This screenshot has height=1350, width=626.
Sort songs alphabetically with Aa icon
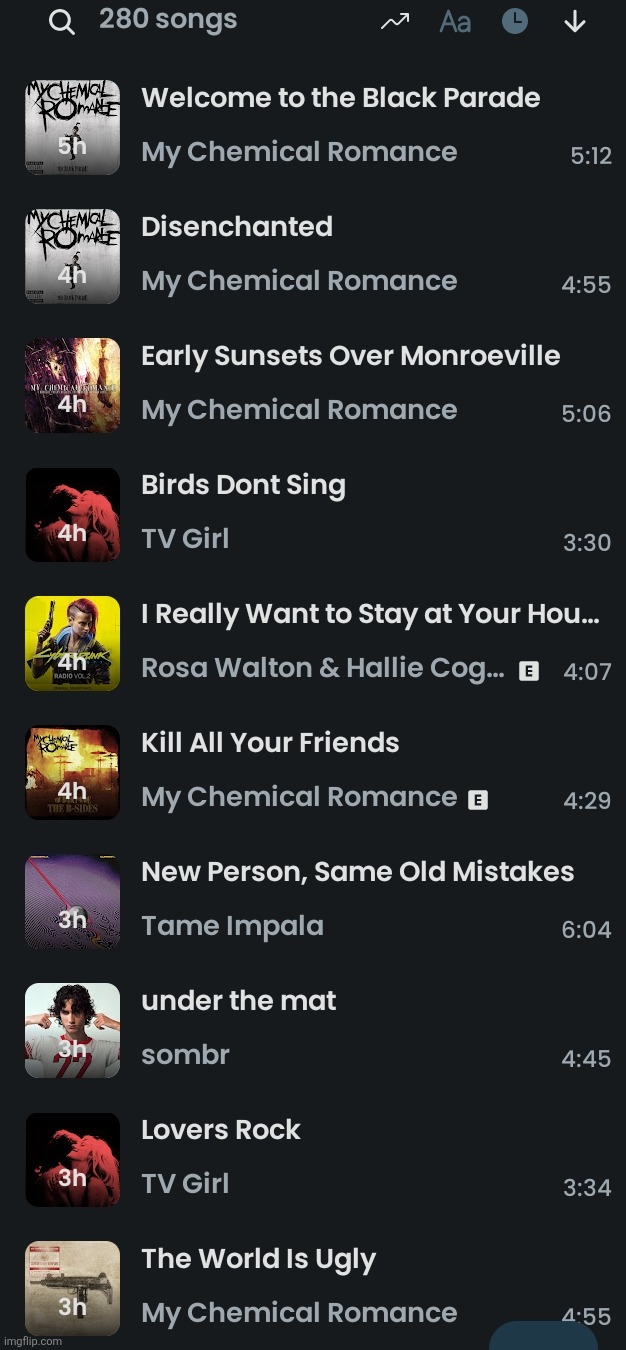(x=455, y=22)
